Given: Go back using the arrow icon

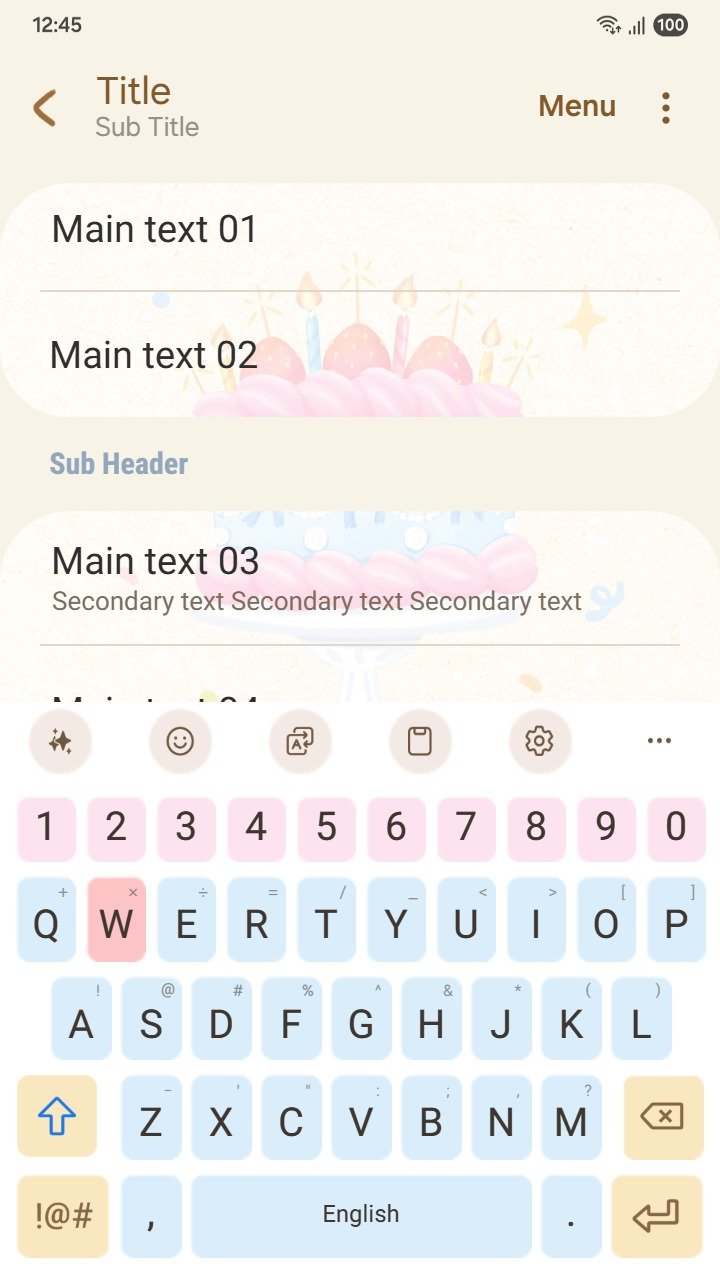Looking at the screenshot, I should click(45, 107).
